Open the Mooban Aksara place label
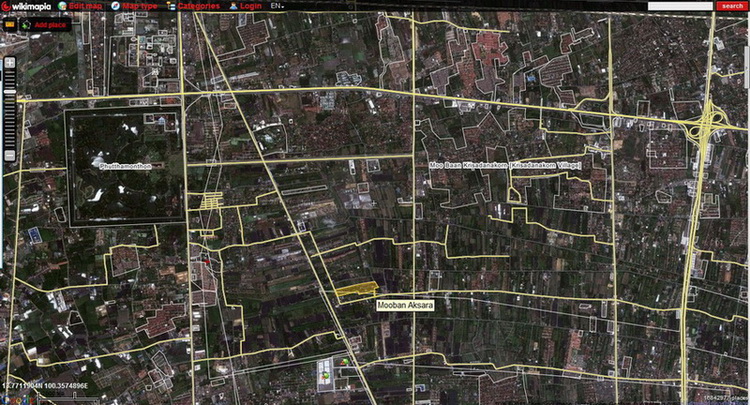 (404, 304)
